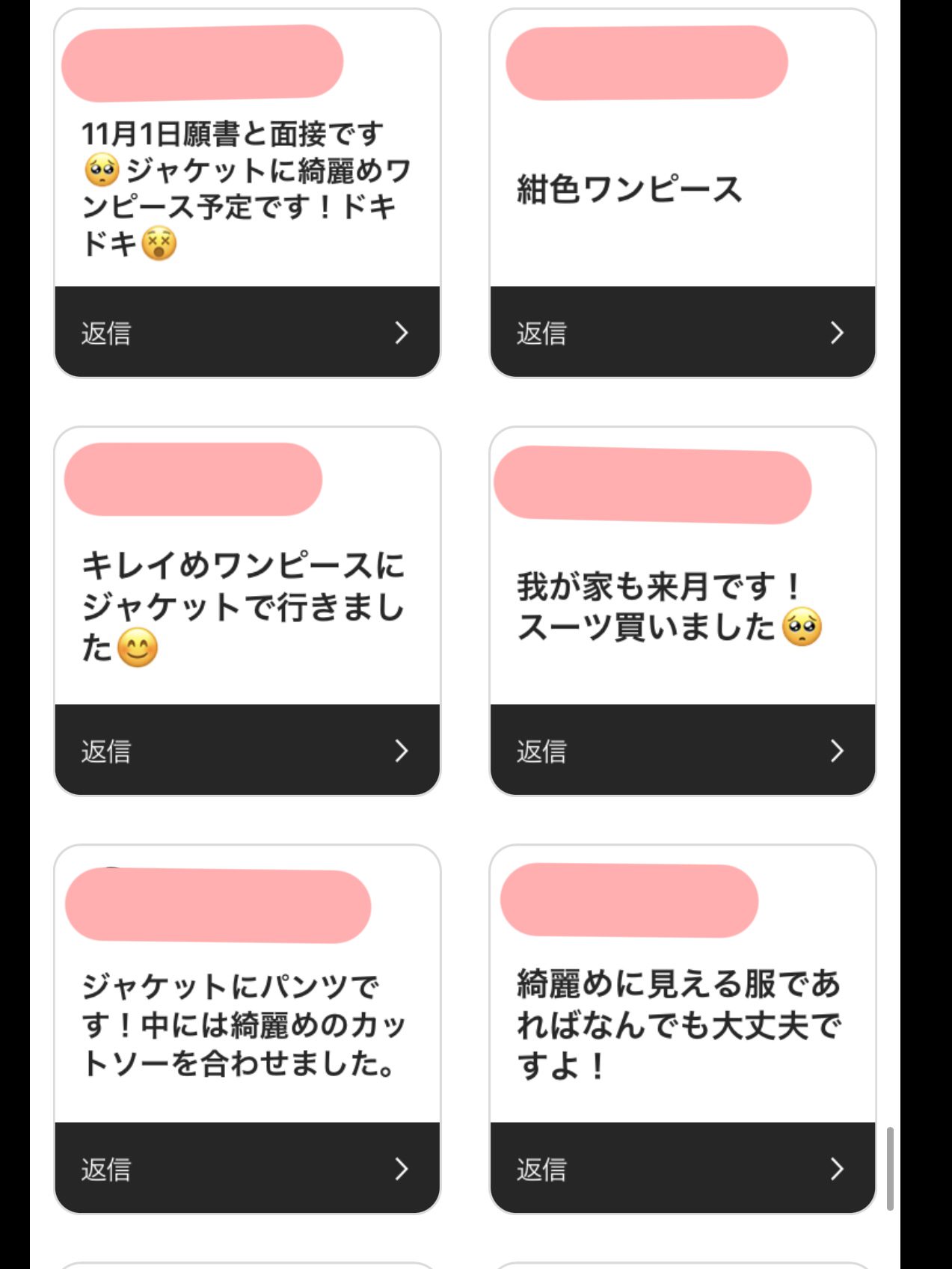952x1269 pixels.
Task: Reply to the 11月1日願書と面接です response
Action: (x=247, y=332)
